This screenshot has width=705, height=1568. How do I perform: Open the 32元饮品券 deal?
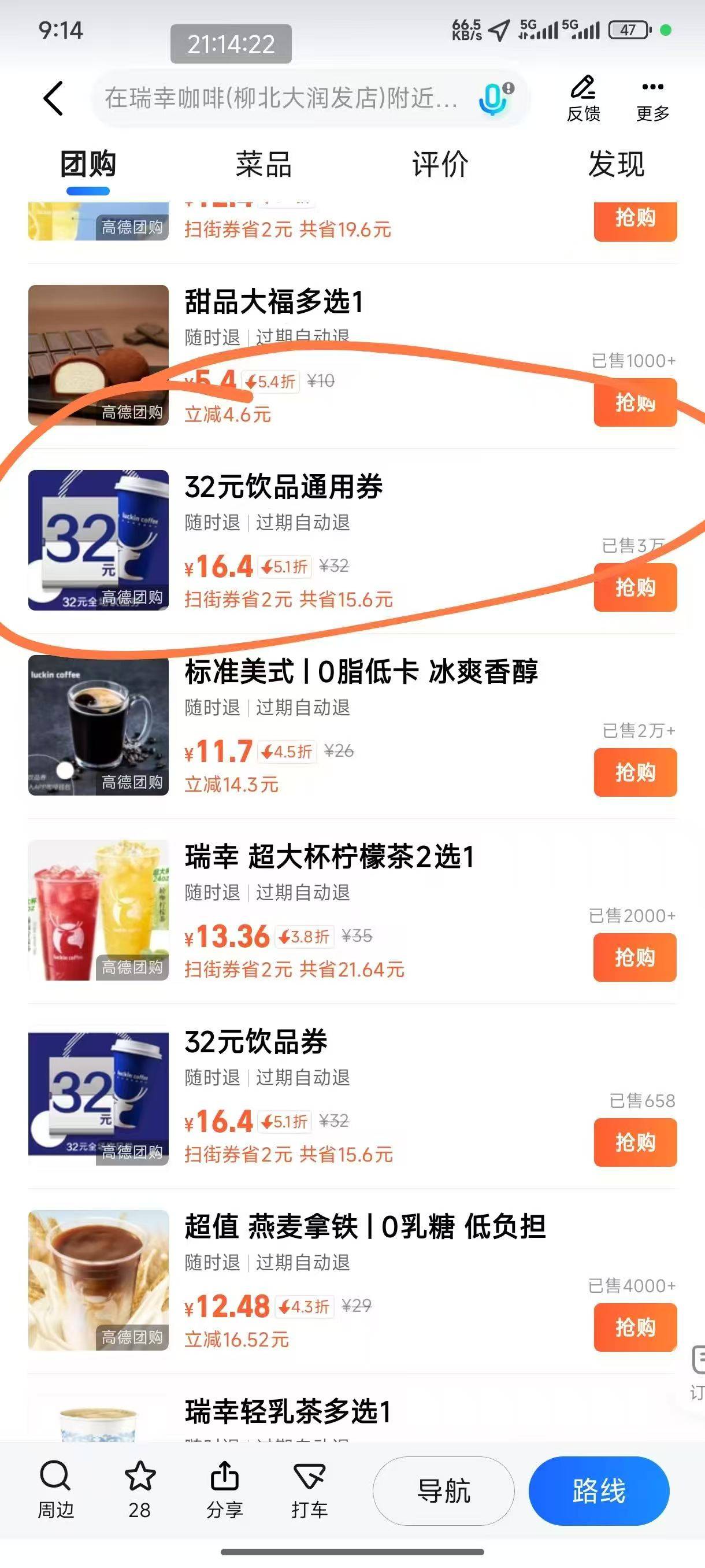(x=255, y=1042)
